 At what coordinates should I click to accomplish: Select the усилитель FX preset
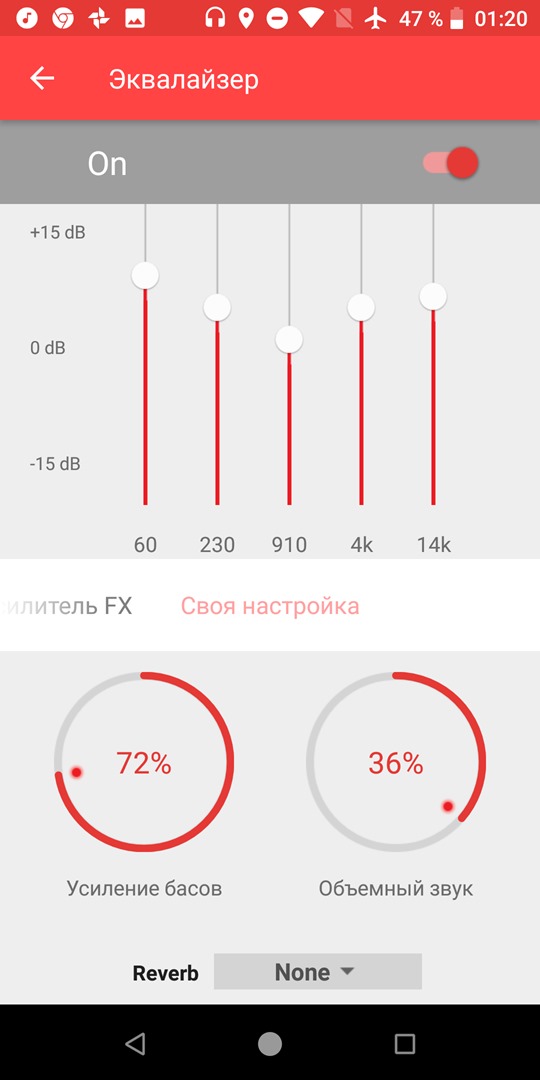coord(66,606)
